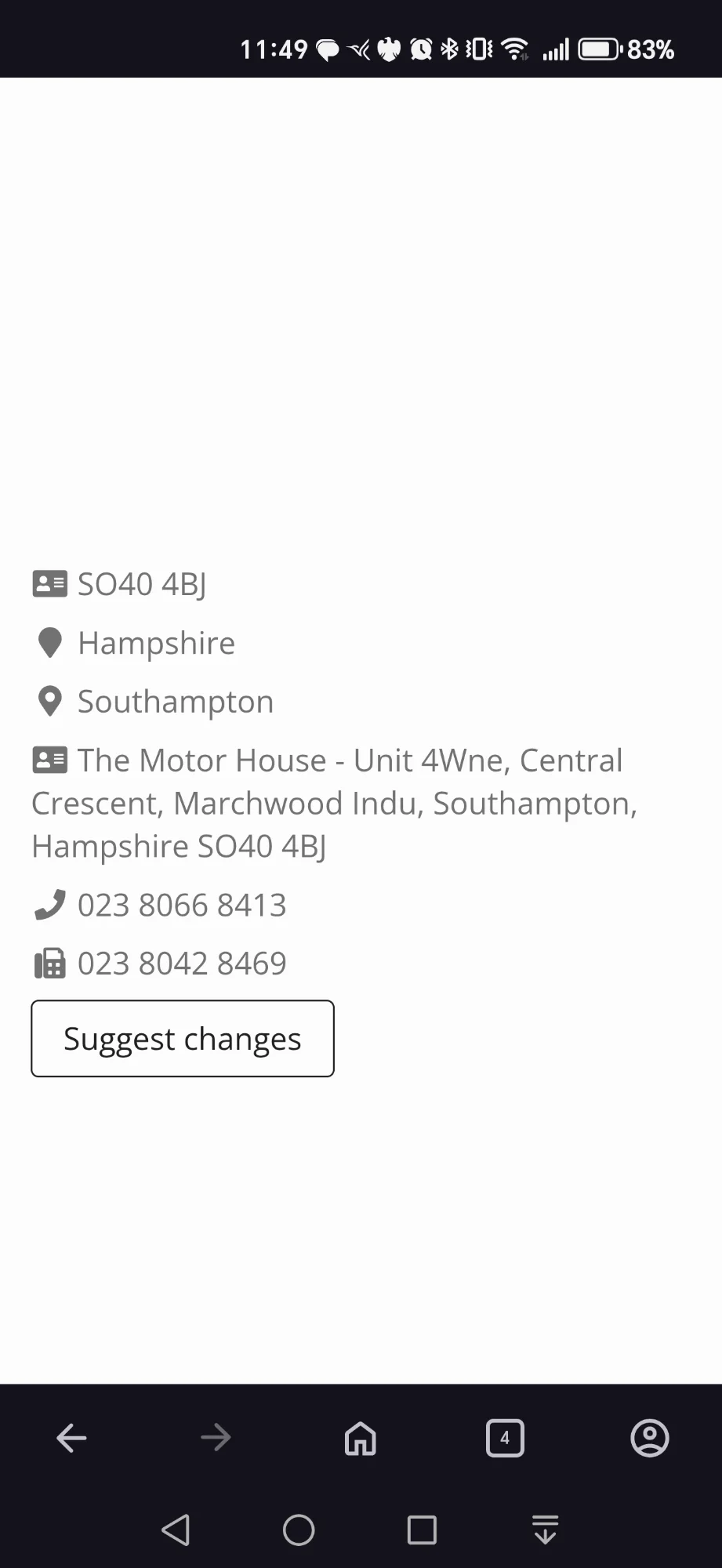The width and height of the screenshot is (722, 1568).
Task: Tap the system back triangle
Action: point(176,1530)
